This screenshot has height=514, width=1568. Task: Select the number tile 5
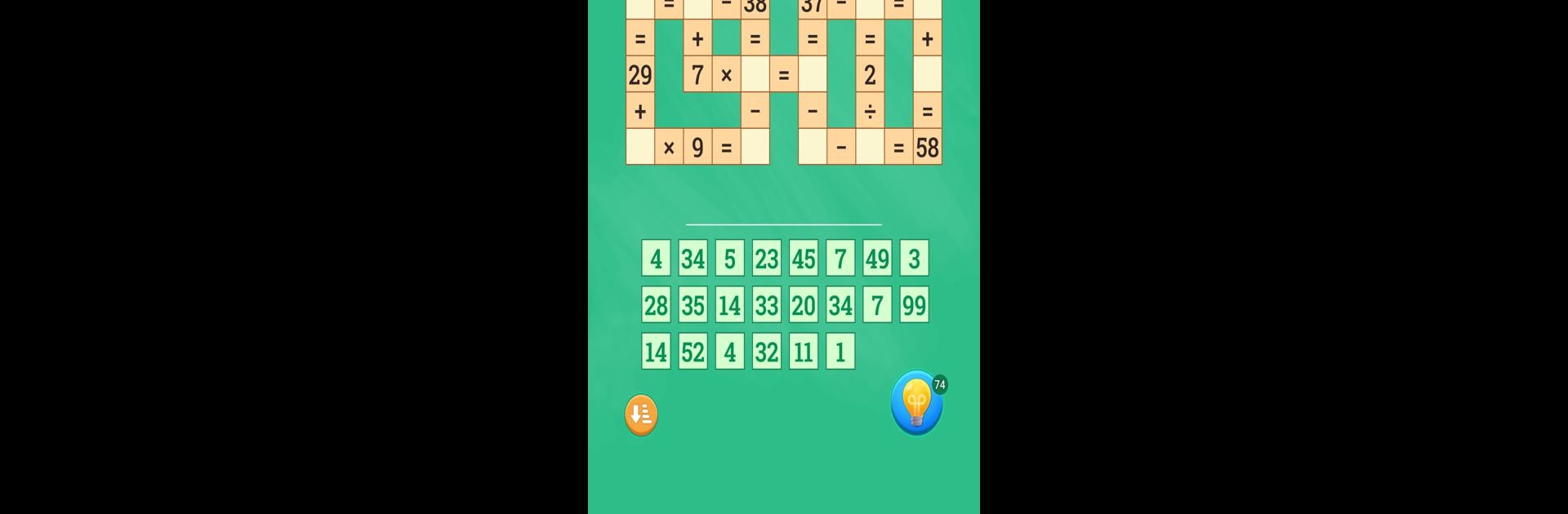click(729, 259)
